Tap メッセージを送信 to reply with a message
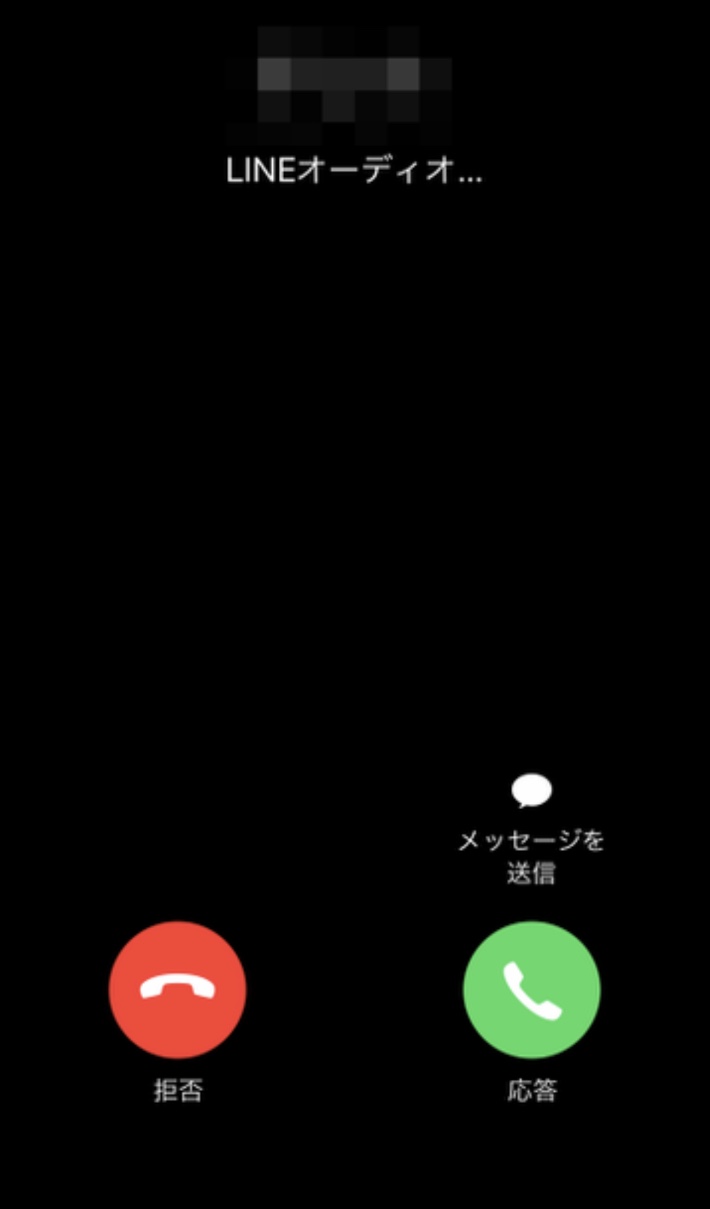The height and width of the screenshot is (1209, 710). [x=531, y=828]
